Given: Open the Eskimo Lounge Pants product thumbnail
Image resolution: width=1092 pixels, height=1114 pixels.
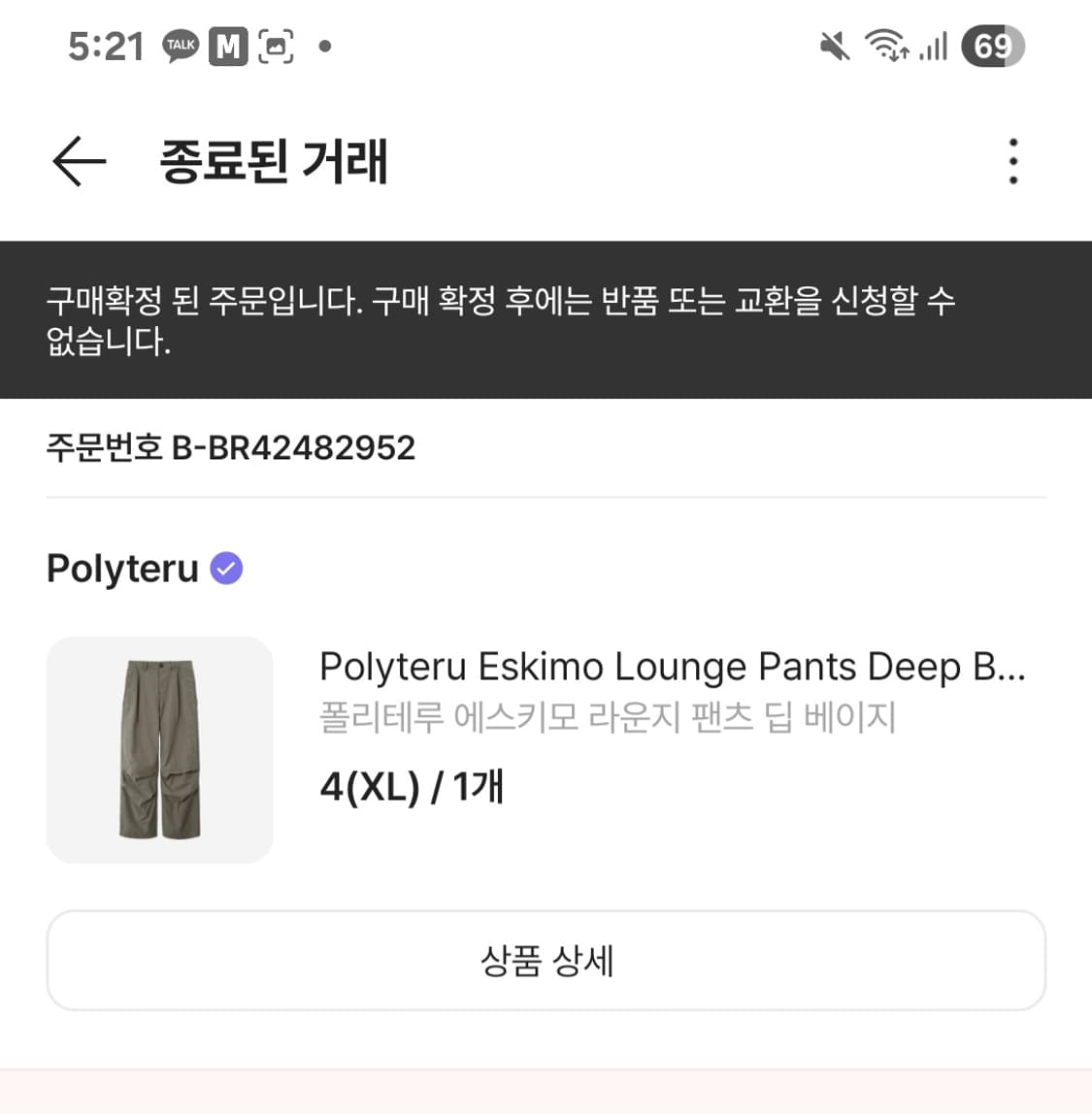Looking at the screenshot, I should click(159, 749).
